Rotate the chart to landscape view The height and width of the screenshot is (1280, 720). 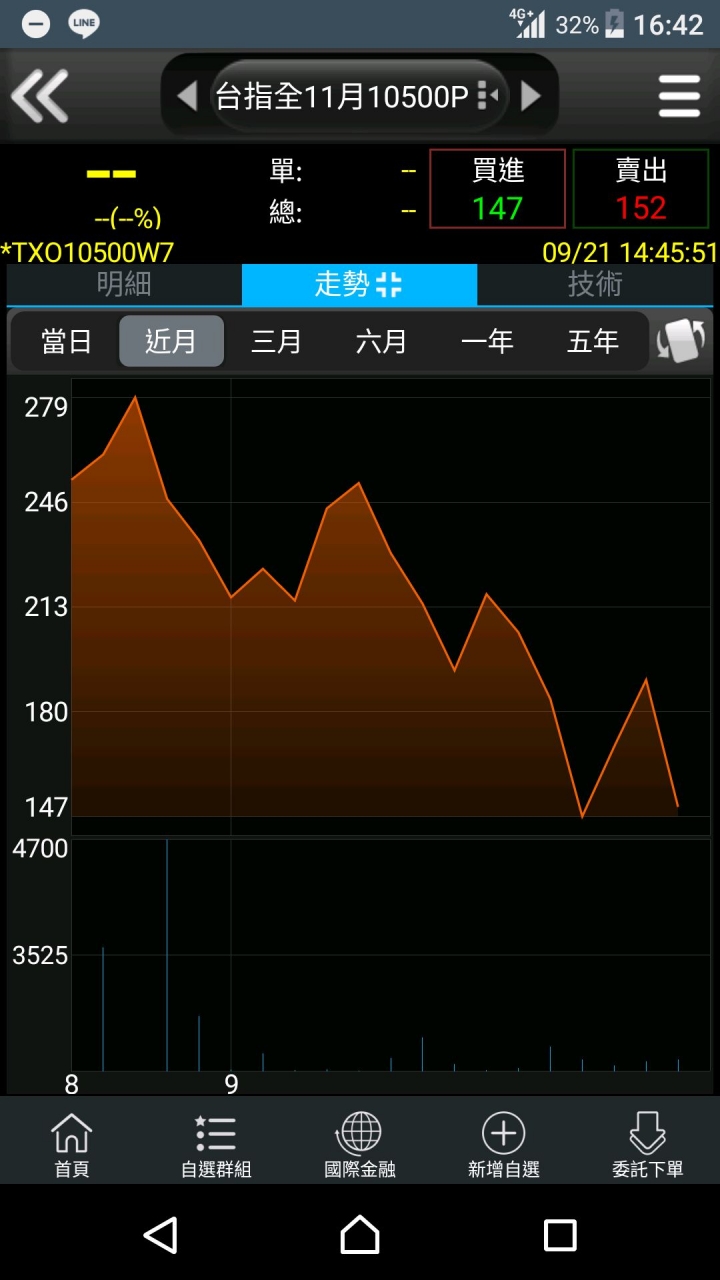click(682, 341)
